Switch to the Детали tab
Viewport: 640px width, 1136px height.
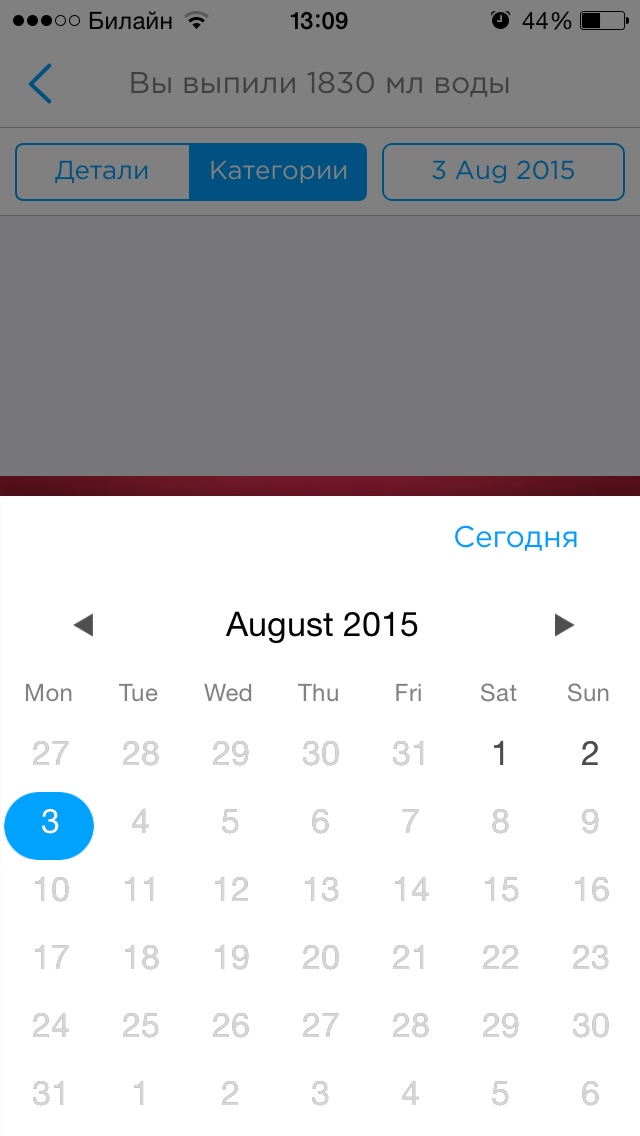click(102, 171)
